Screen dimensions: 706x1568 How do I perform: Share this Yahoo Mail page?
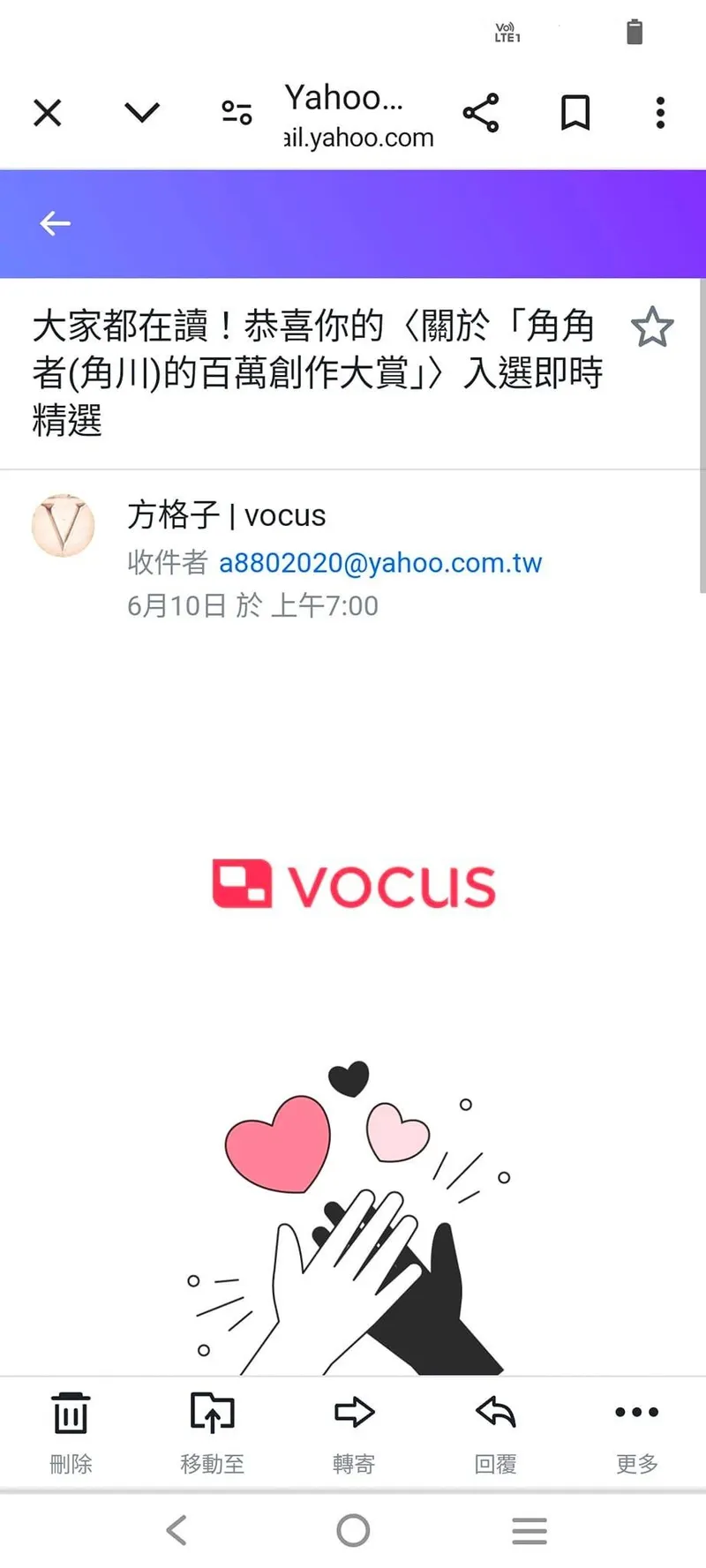click(x=481, y=113)
